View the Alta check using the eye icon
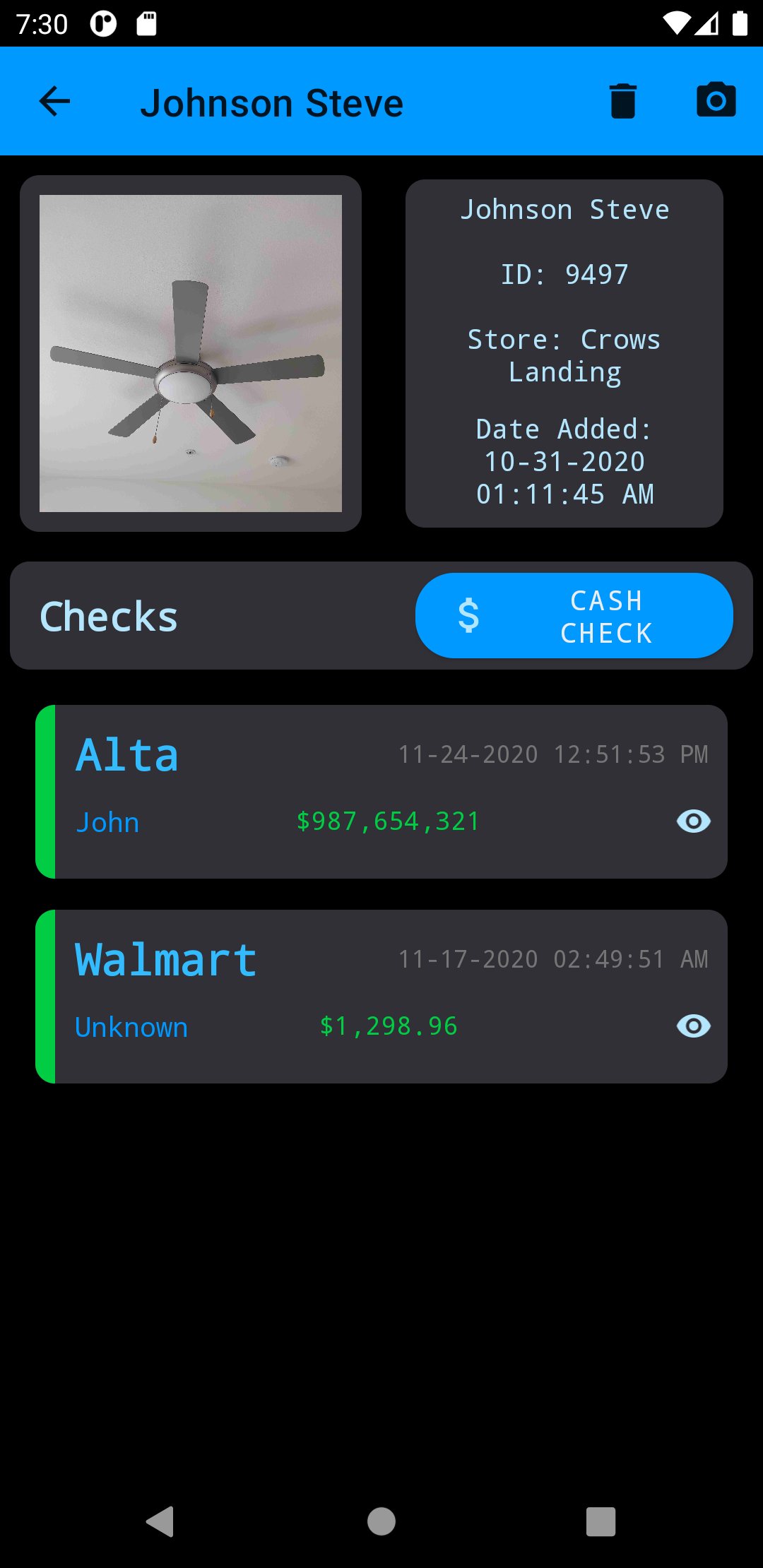 694,821
